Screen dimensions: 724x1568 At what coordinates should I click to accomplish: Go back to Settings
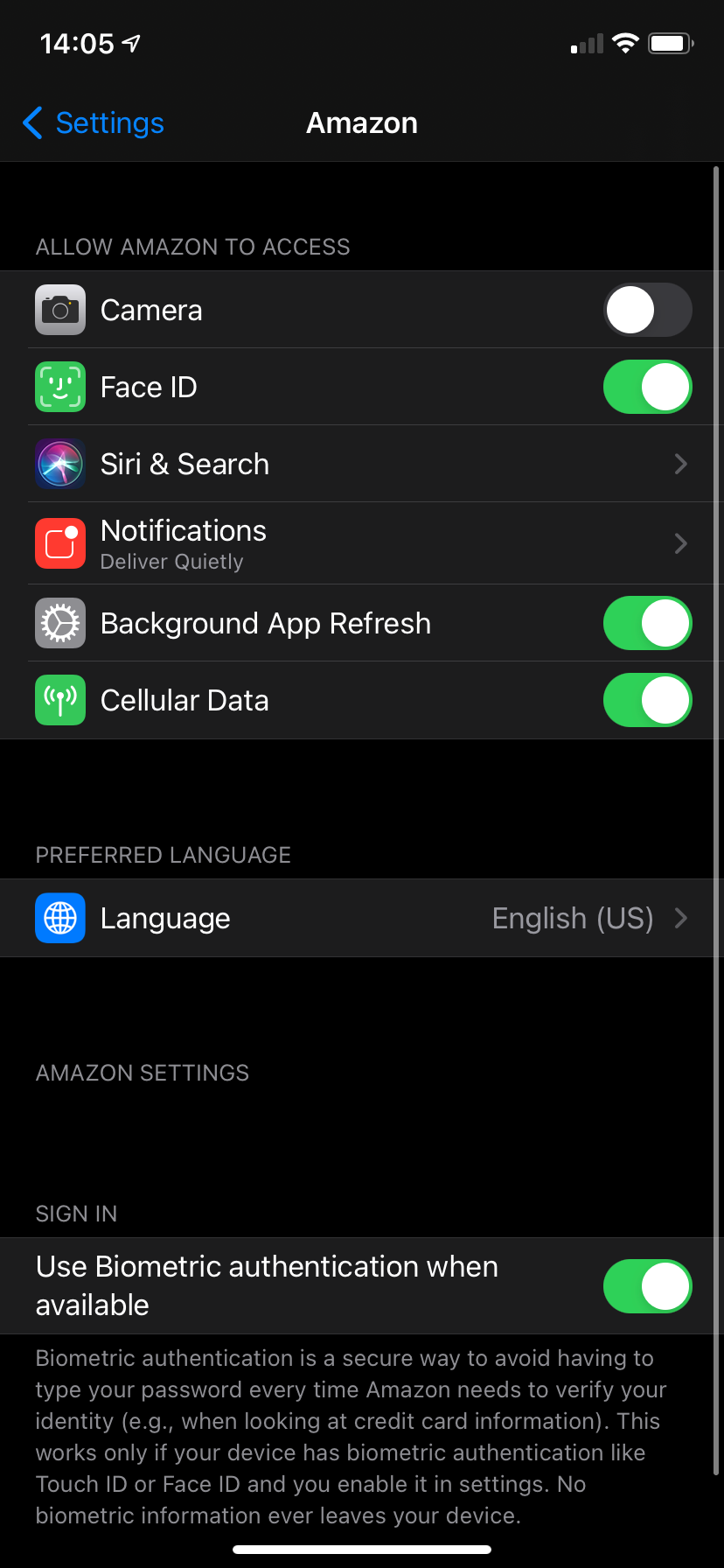pos(94,123)
